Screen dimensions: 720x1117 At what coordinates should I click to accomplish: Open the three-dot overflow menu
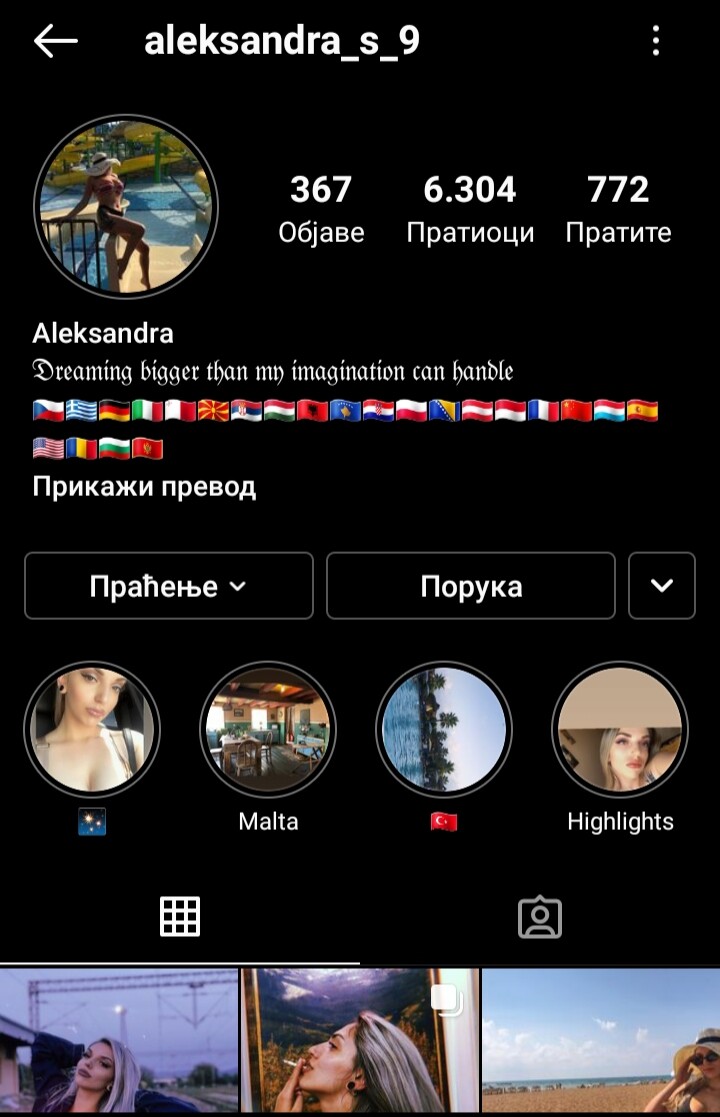click(x=656, y=41)
